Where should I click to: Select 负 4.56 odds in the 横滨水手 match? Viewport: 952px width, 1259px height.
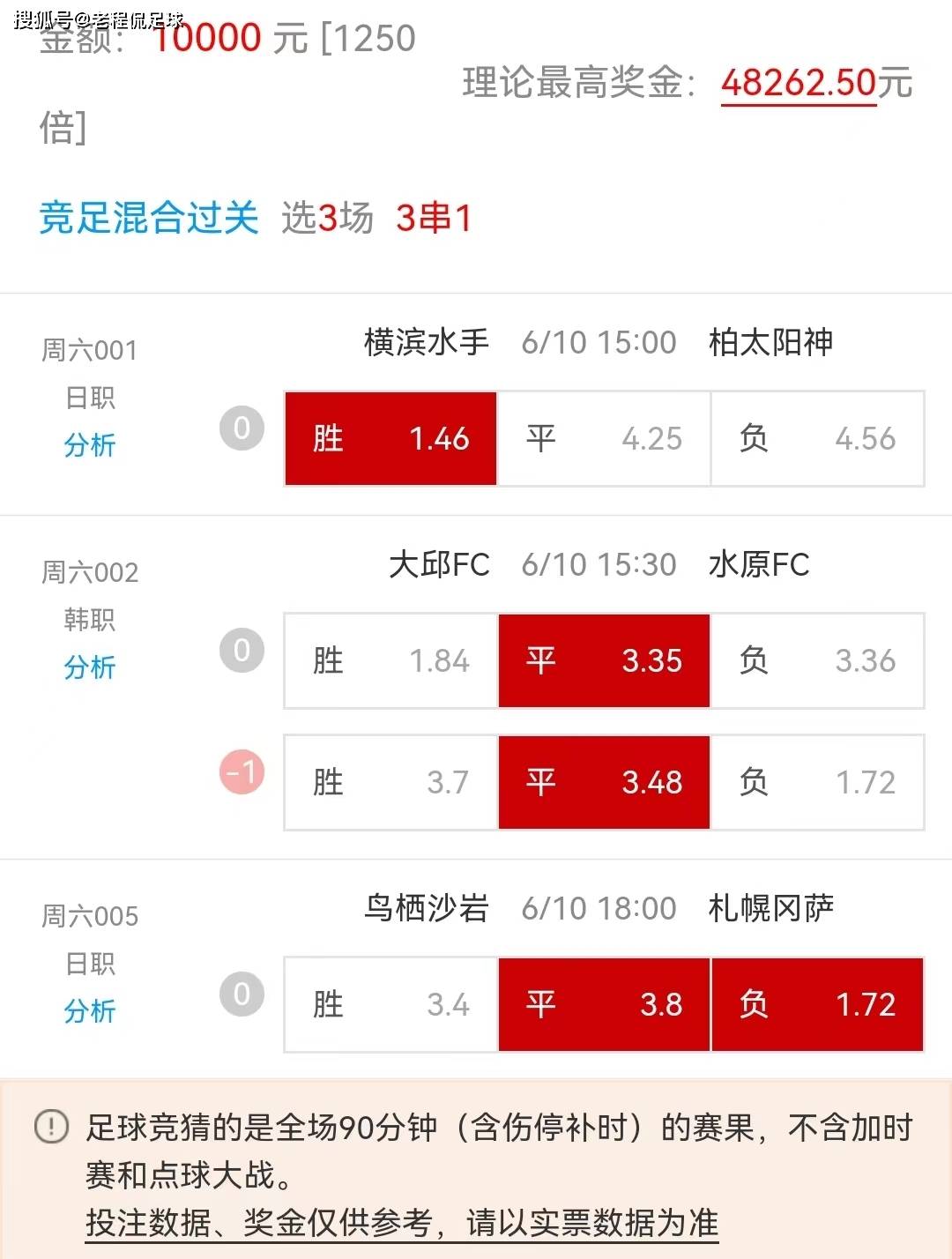(817, 439)
